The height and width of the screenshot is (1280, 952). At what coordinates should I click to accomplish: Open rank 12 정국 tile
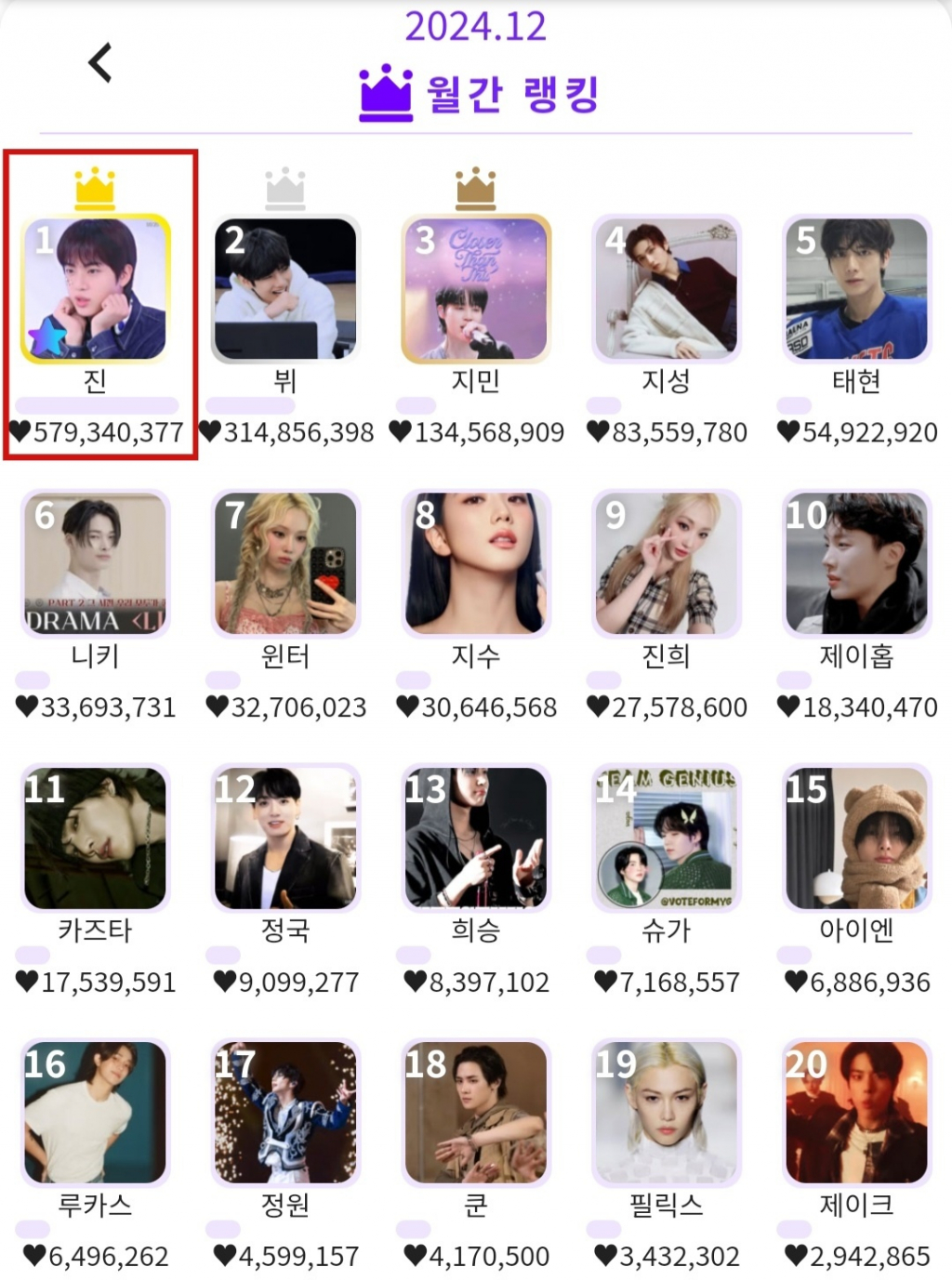coord(285,838)
